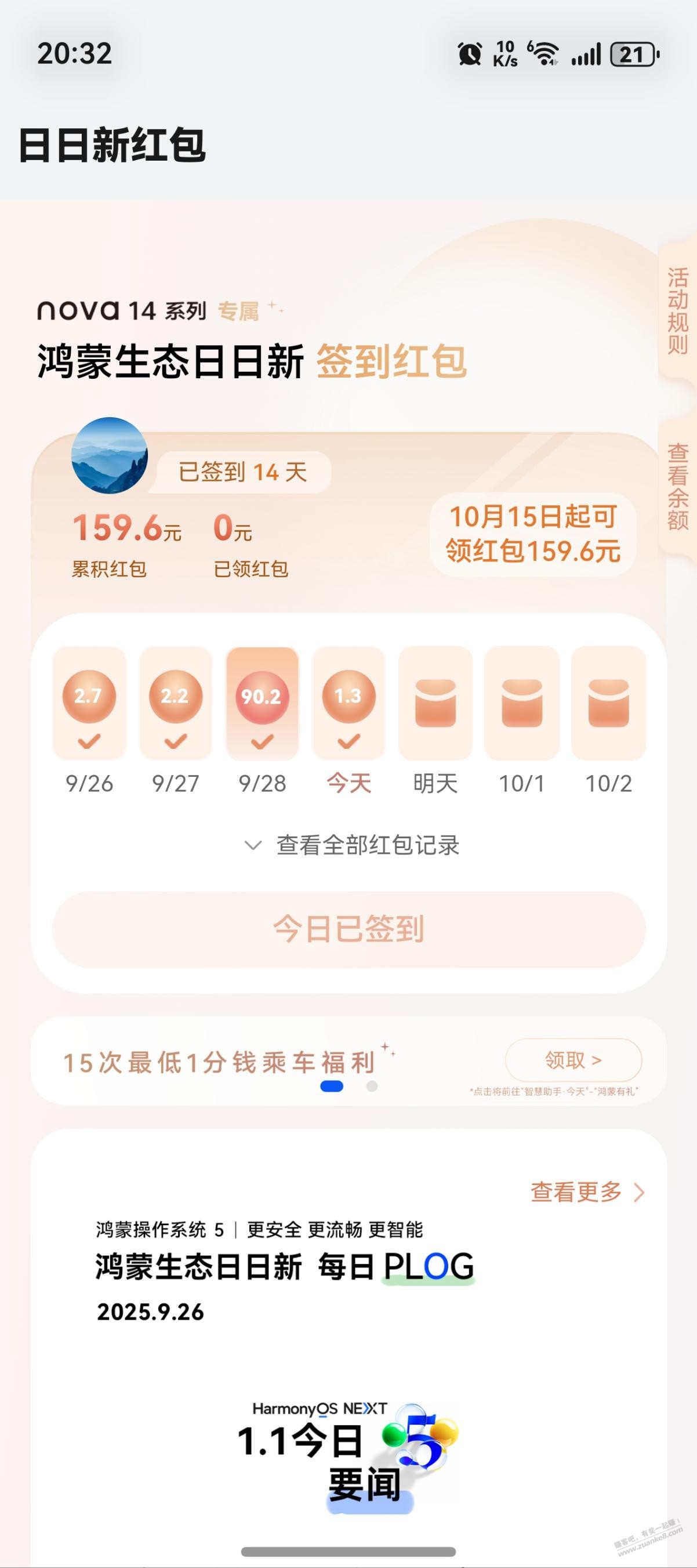Open the HarmonyOS NEXT 今日要闻 card
697x1568 pixels.
(x=348, y=1449)
